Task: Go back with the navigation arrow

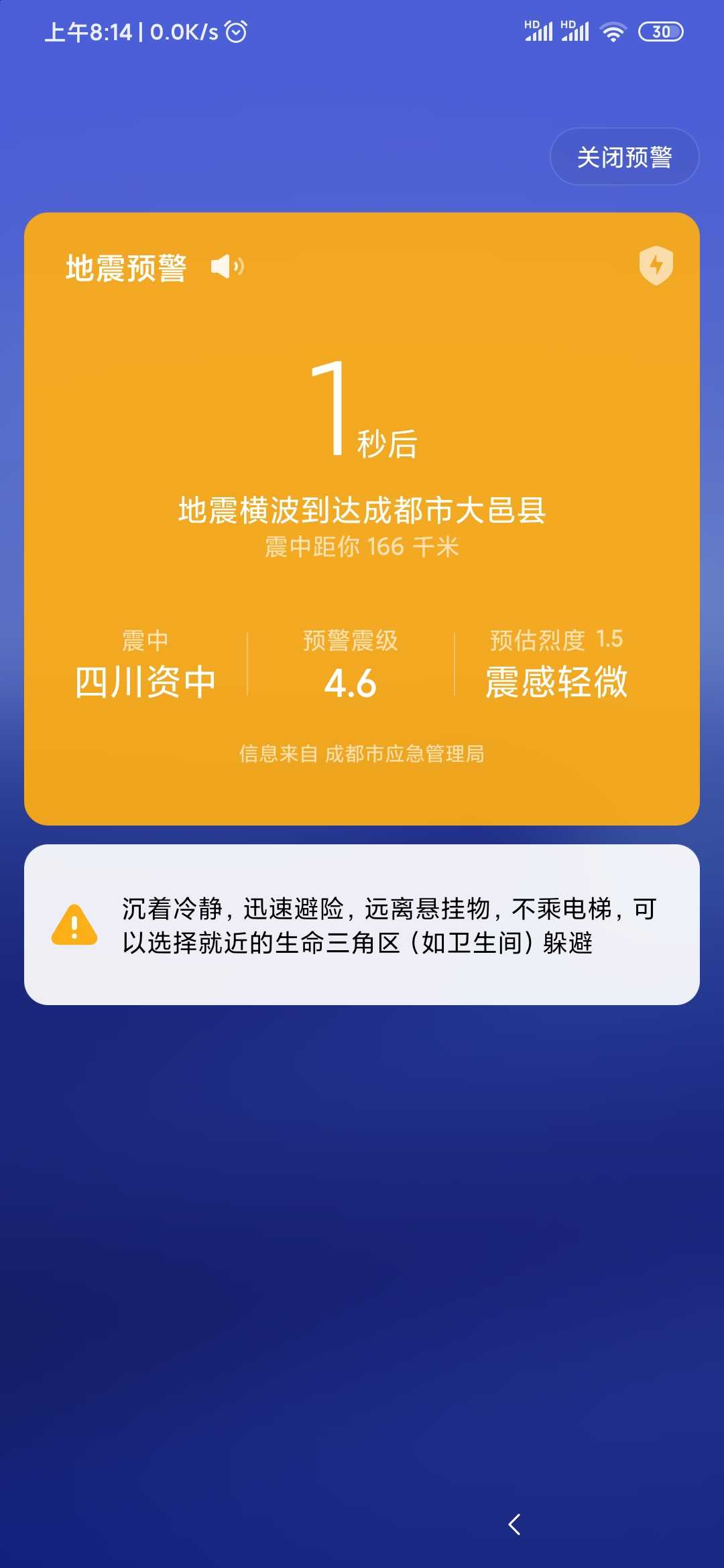Action: [x=514, y=1524]
